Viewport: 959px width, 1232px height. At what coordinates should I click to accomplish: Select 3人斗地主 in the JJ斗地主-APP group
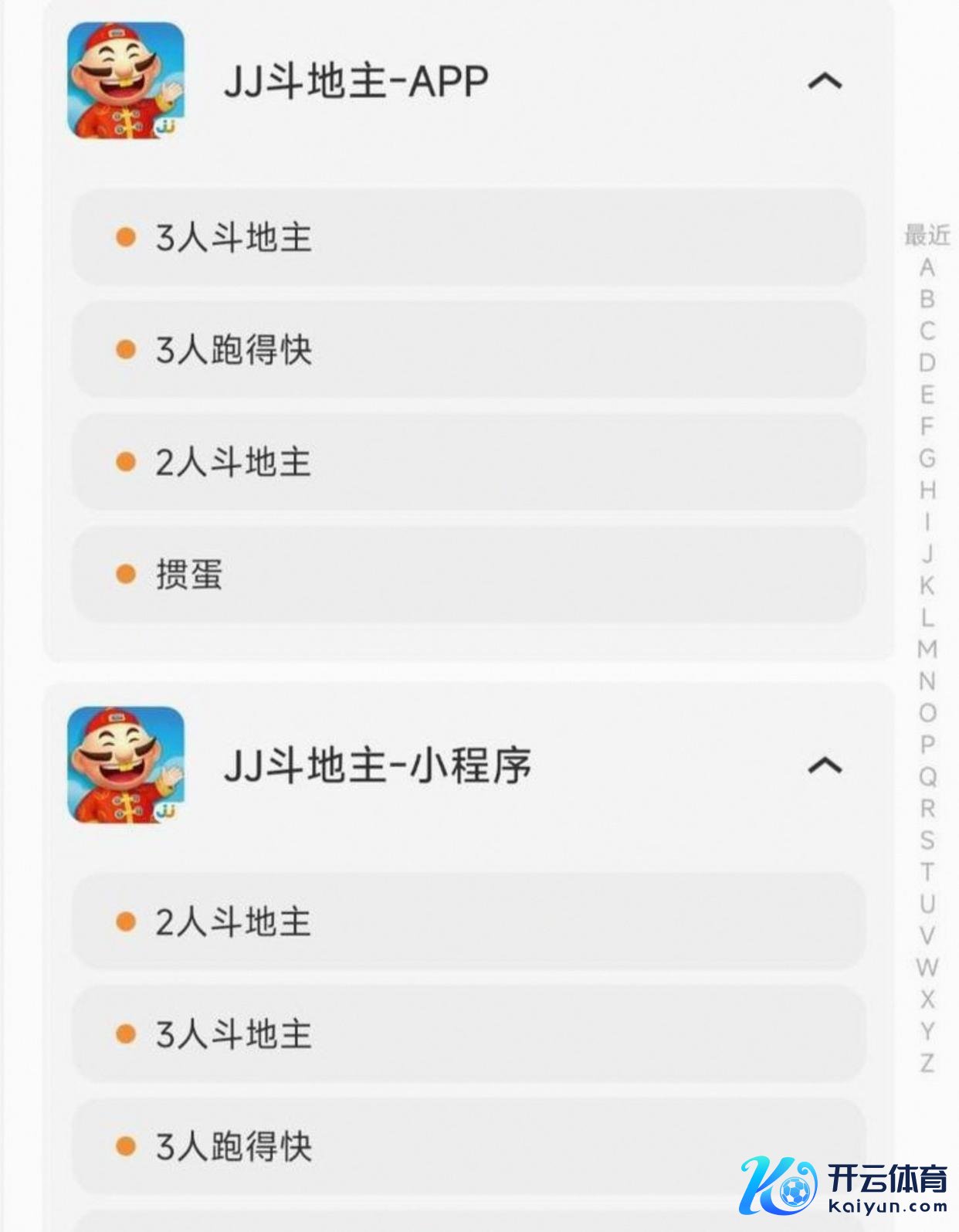(x=468, y=237)
